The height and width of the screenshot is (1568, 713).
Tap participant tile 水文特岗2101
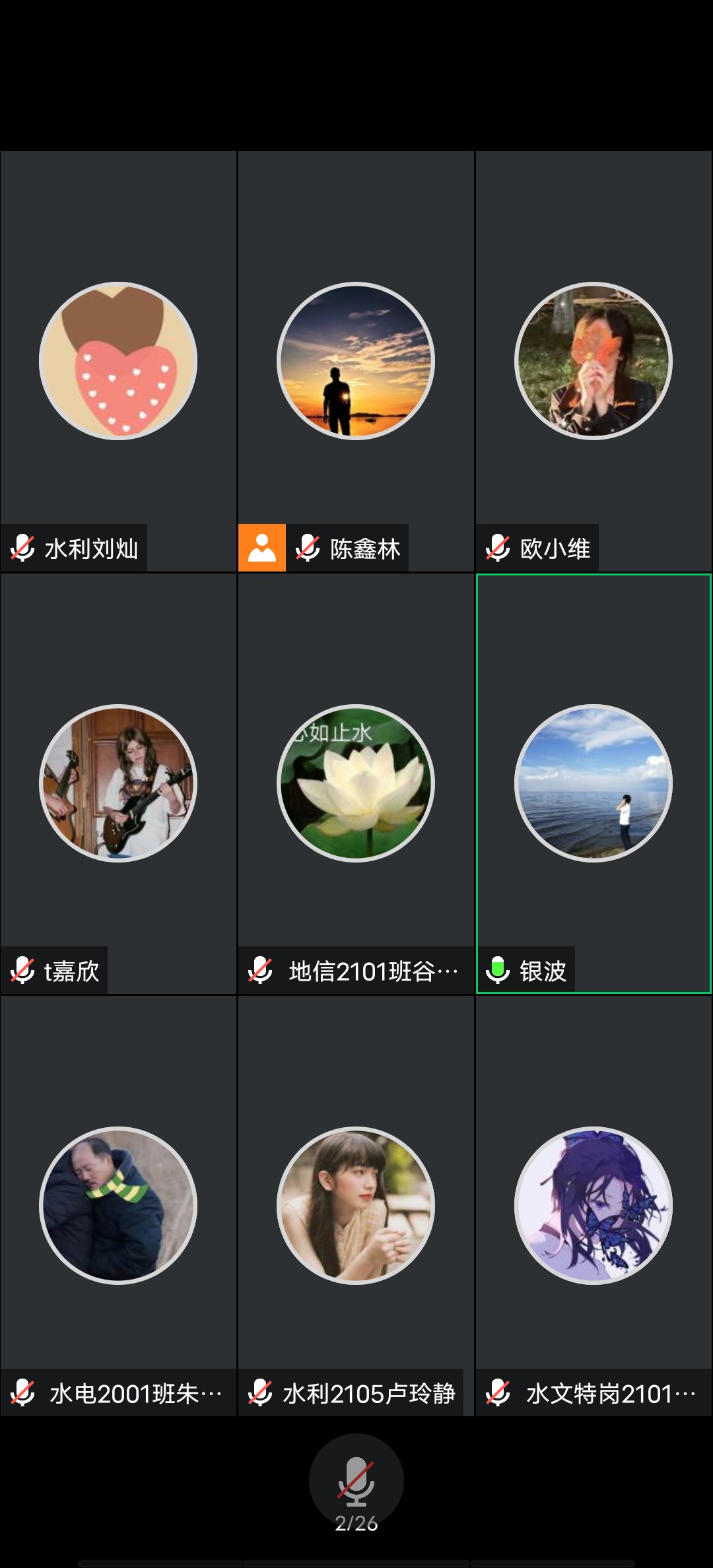pyautogui.click(x=593, y=1206)
